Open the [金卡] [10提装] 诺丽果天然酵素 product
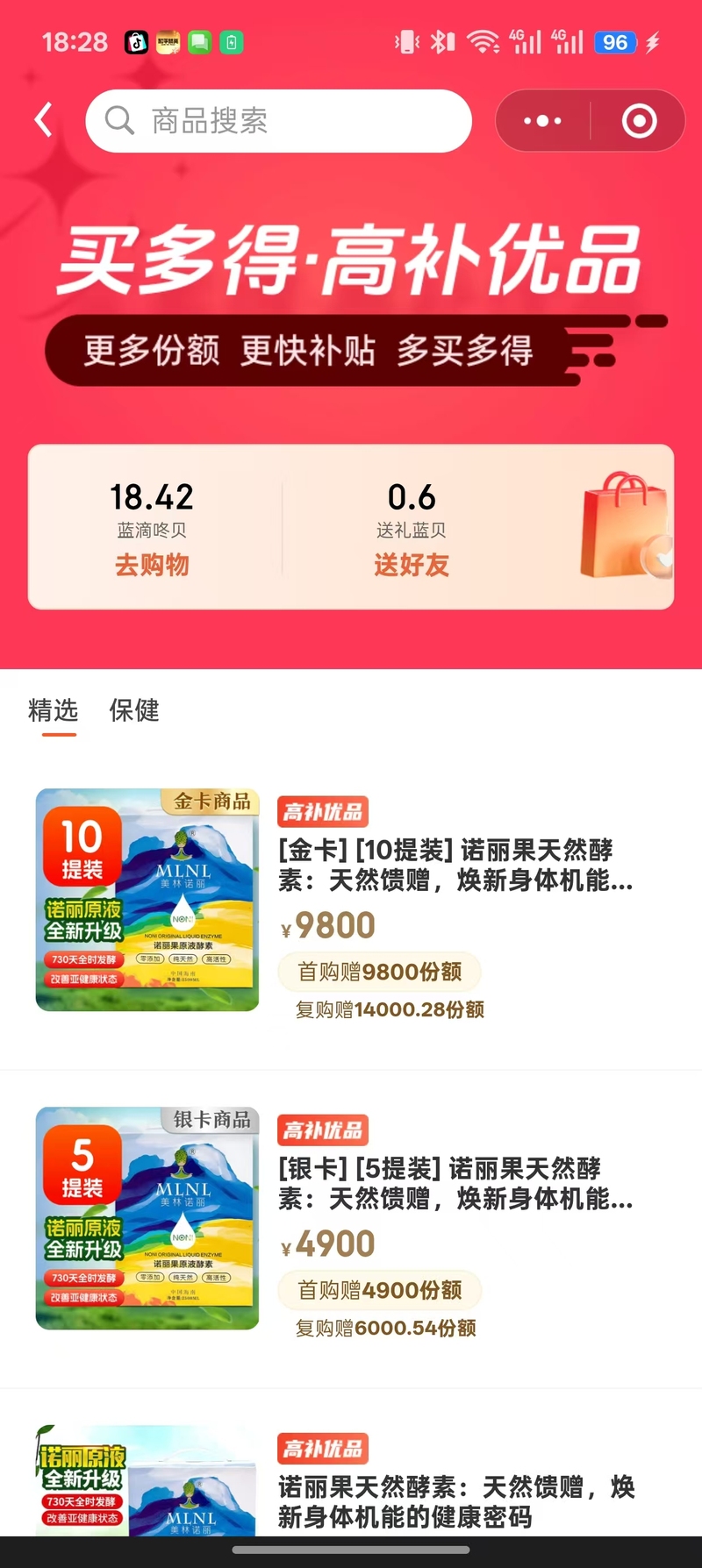Image resolution: width=702 pixels, height=1568 pixels. pos(455,865)
